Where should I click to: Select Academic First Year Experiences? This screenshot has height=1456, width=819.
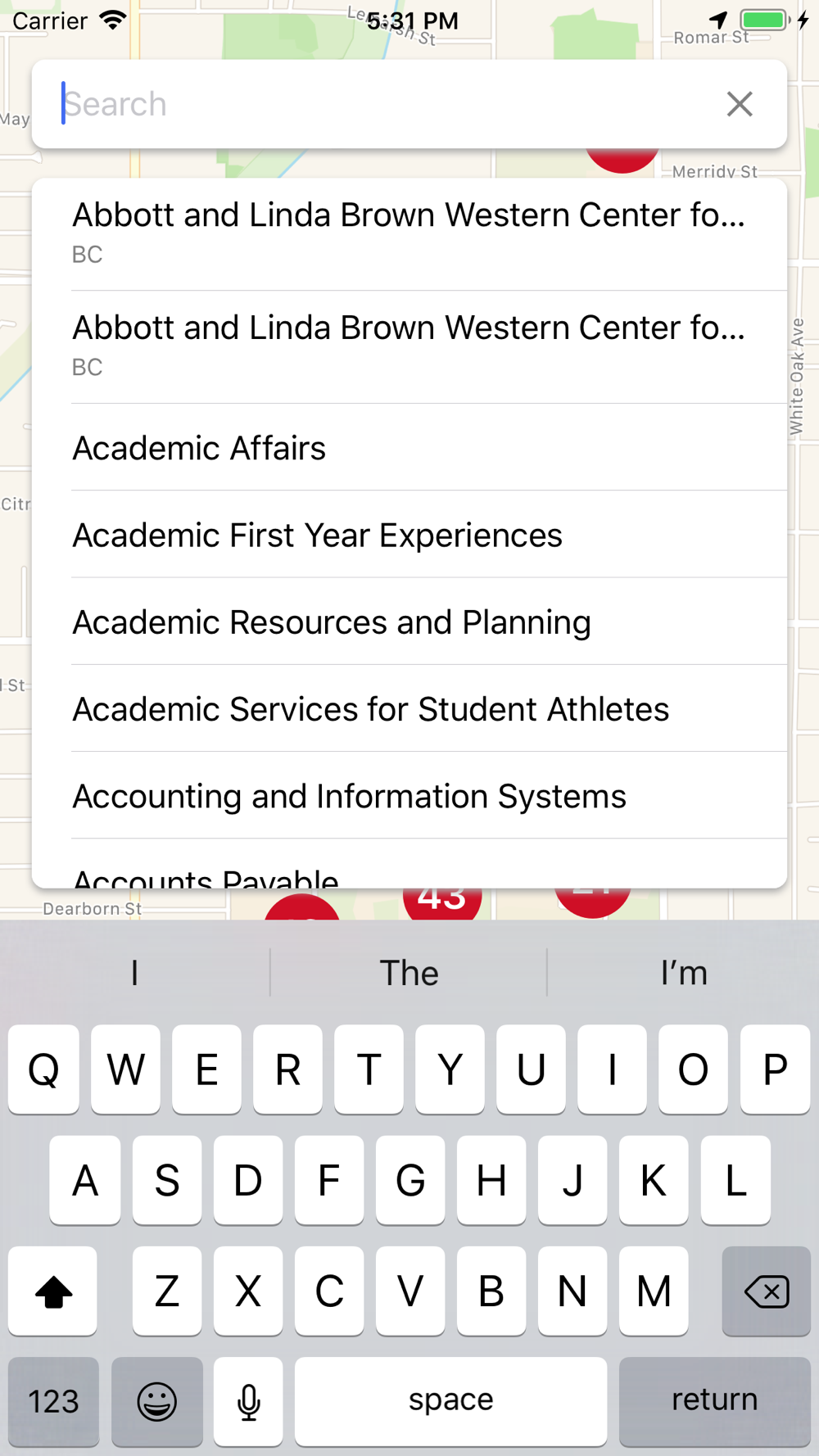pyautogui.click(x=409, y=535)
